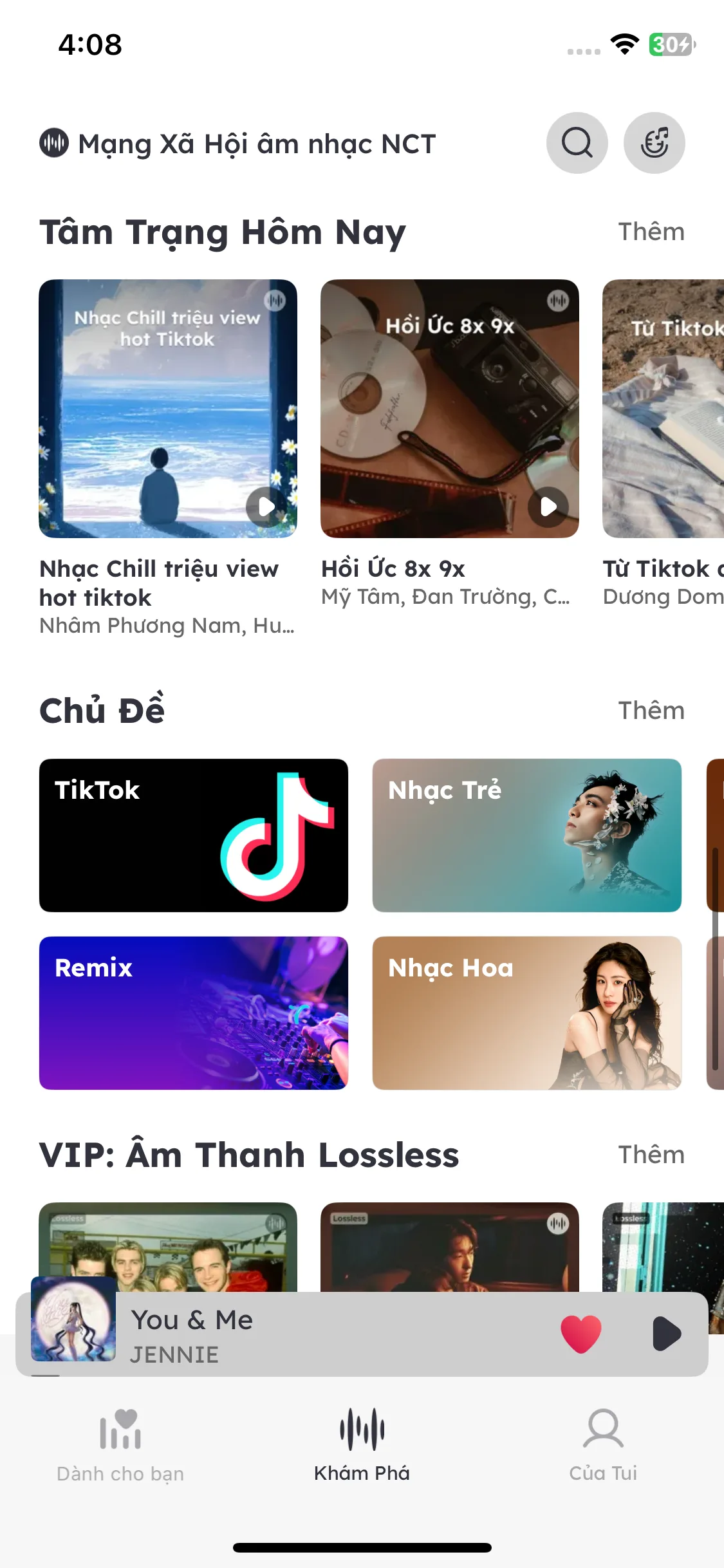Image resolution: width=724 pixels, height=1568 pixels.
Task: Select the Remix topic card
Action: tap(193, 1013)
